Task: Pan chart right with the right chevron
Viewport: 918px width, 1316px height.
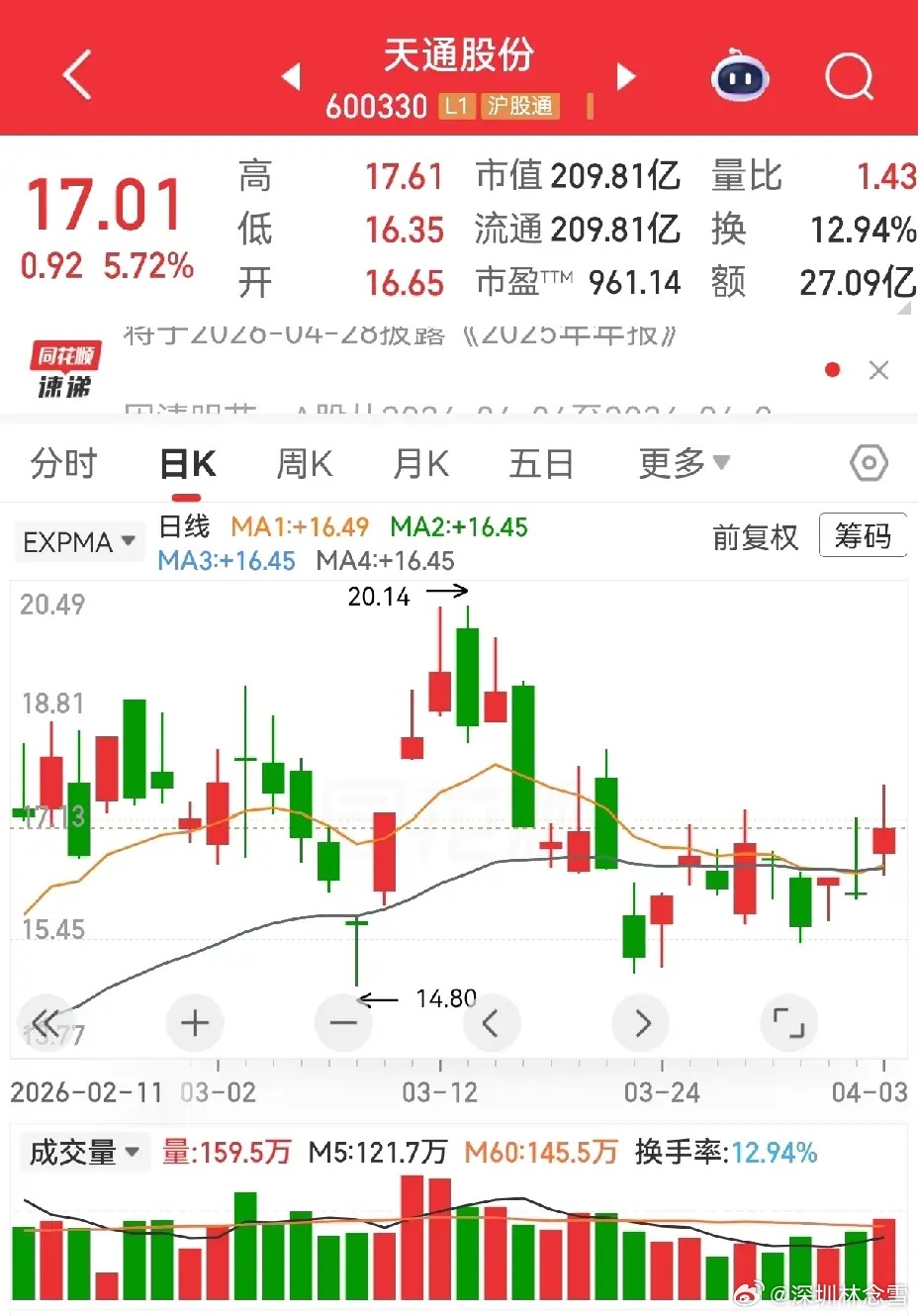Action: [640, 1023]
